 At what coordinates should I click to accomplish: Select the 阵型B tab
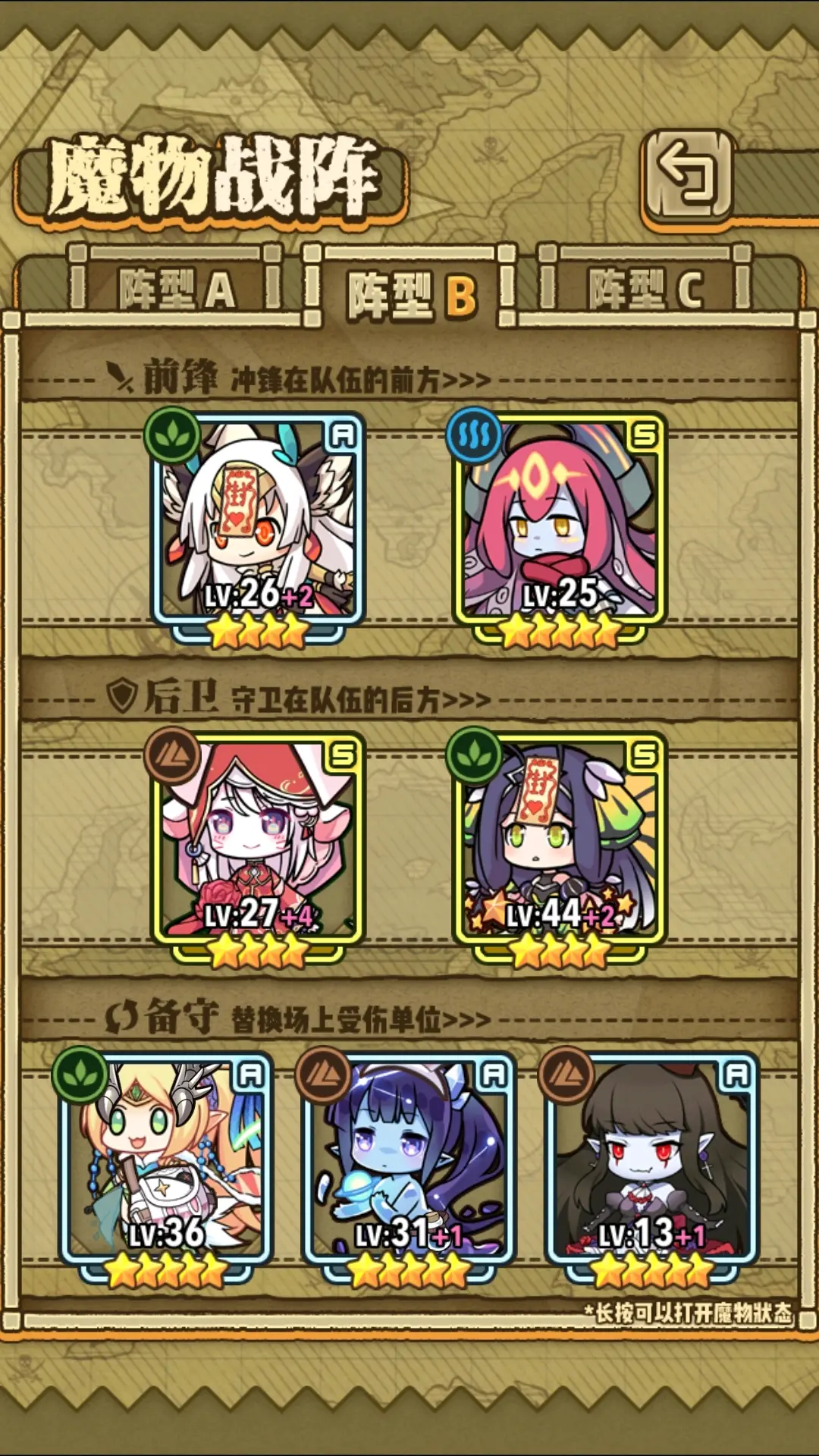410,294
